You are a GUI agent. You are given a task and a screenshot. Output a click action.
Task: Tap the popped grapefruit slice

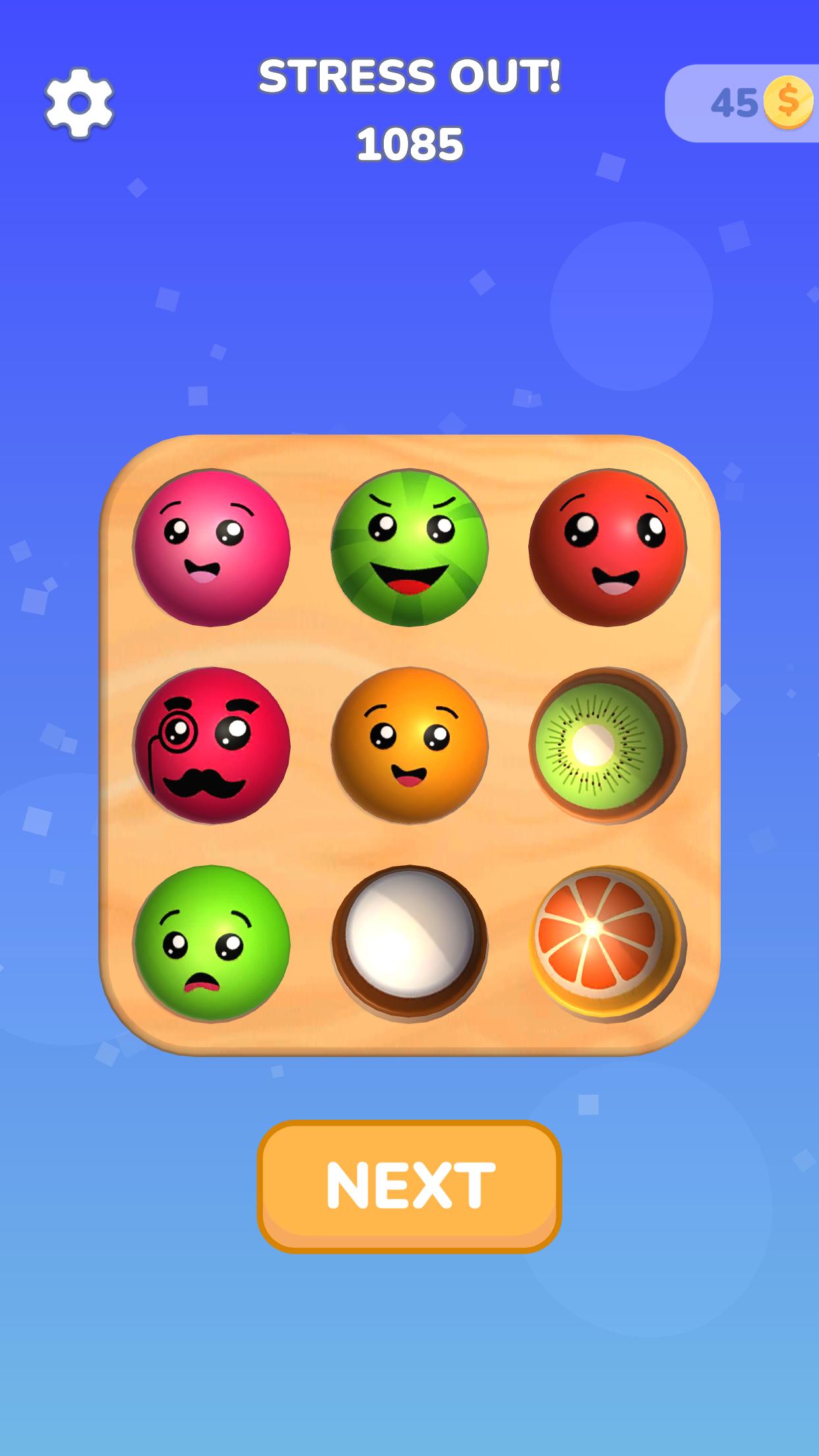coord(607,943)
